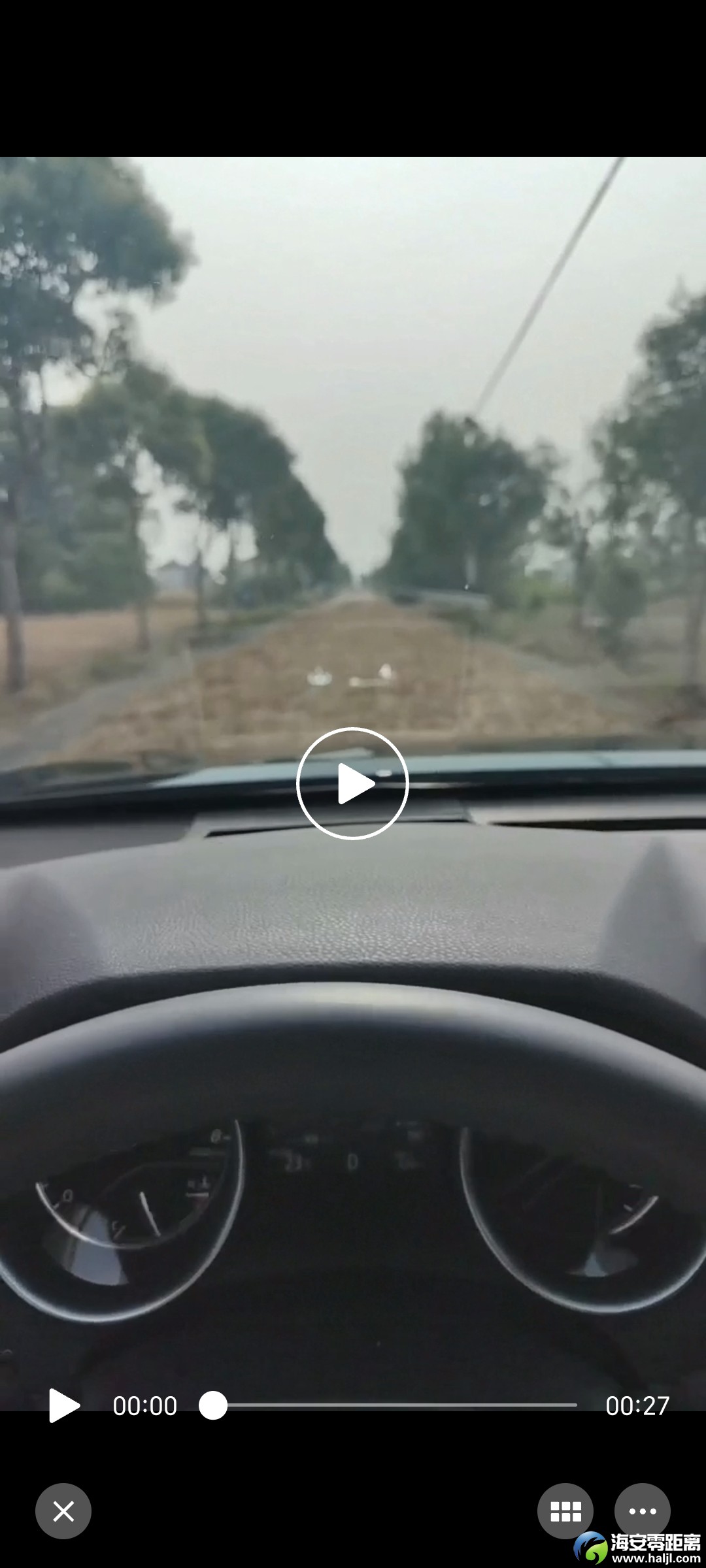Viewport: 706px width, 1568px height.
Task: Tap the small play icon beside 00:00
Action: 63,1405
